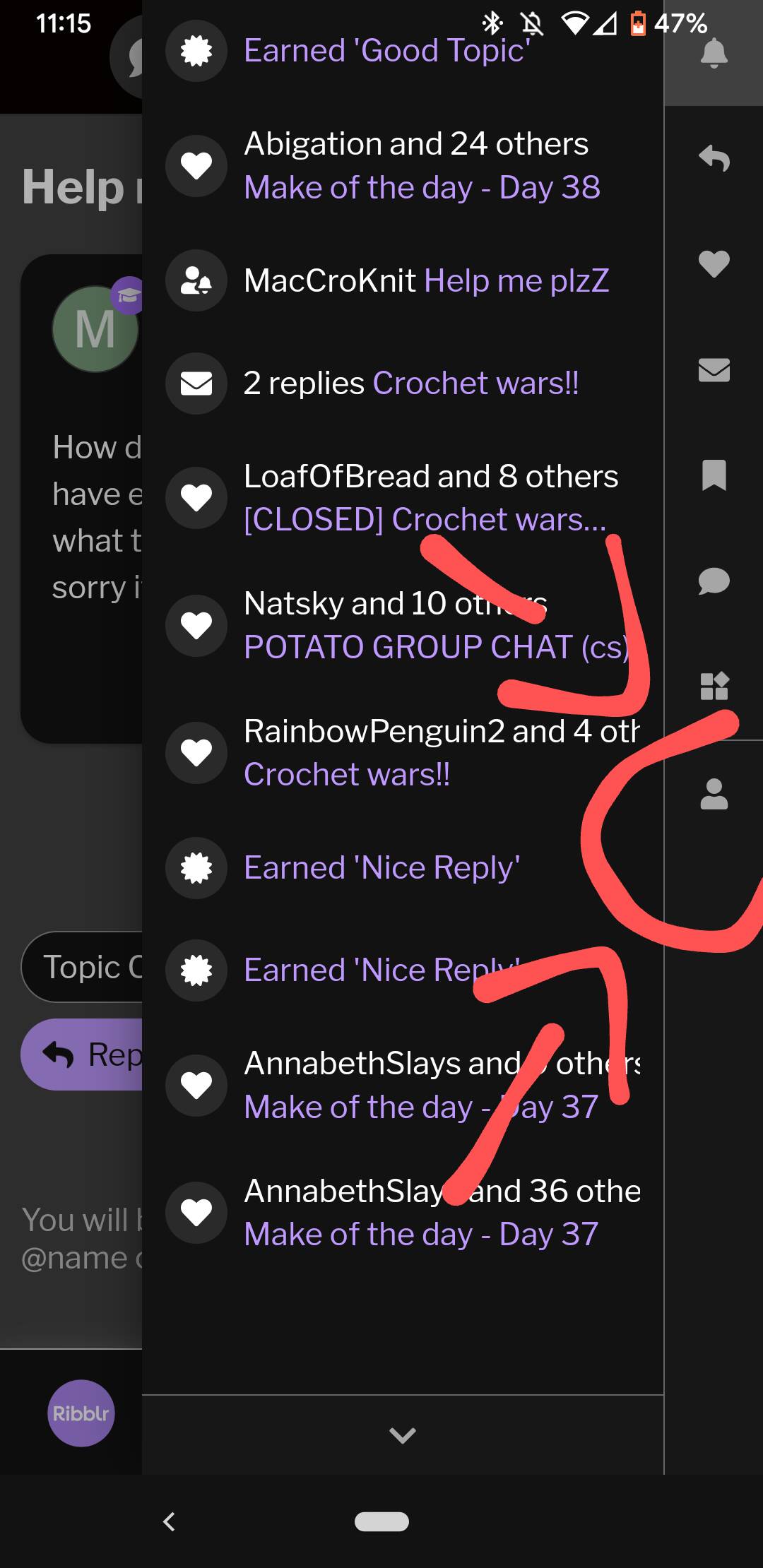The height and width of the screenshot is (1568, 763).
Task: Open the widgets grid tab
Action: point(714,686)
